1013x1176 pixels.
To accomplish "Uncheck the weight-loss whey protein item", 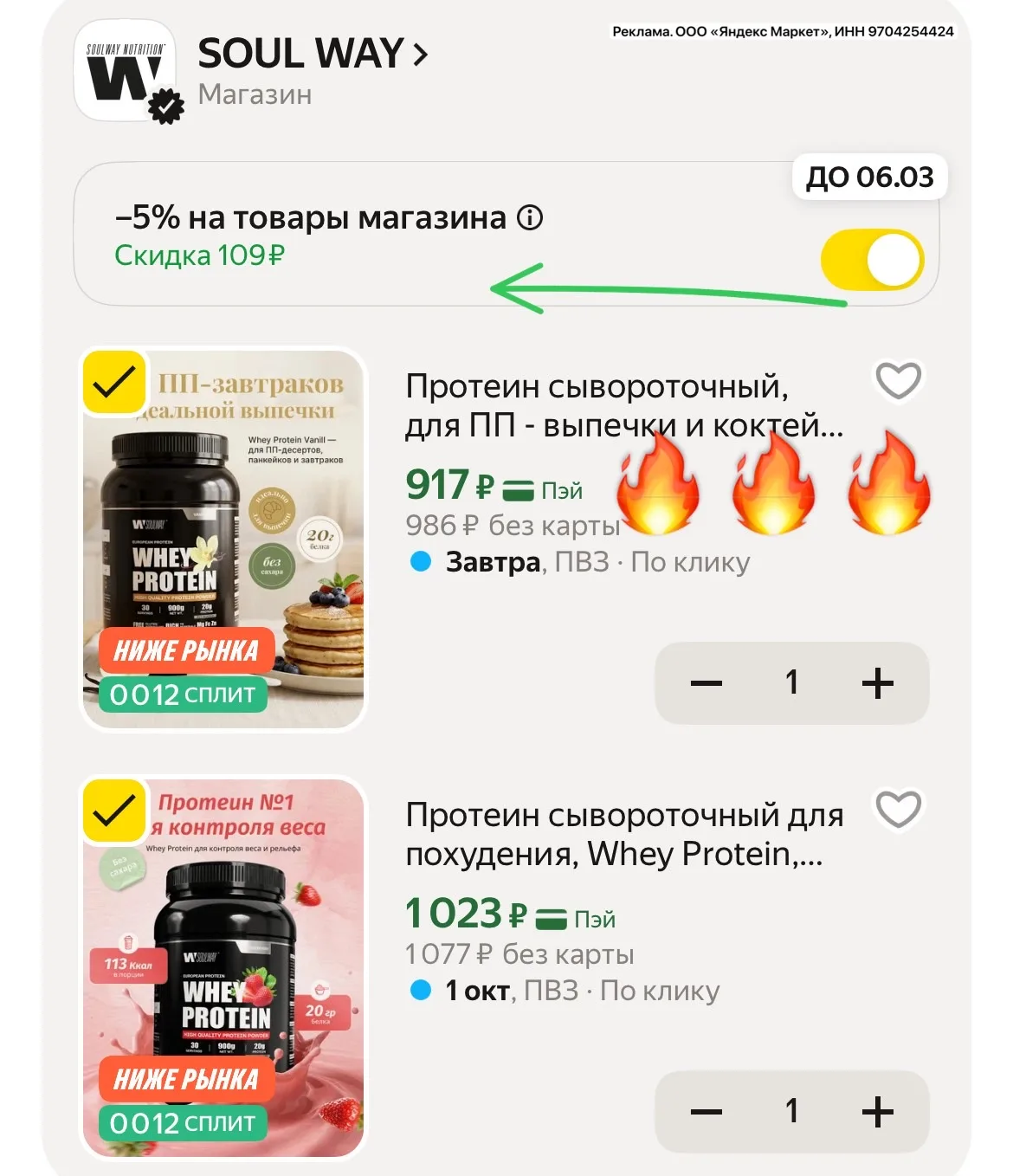I will point(114,811).
